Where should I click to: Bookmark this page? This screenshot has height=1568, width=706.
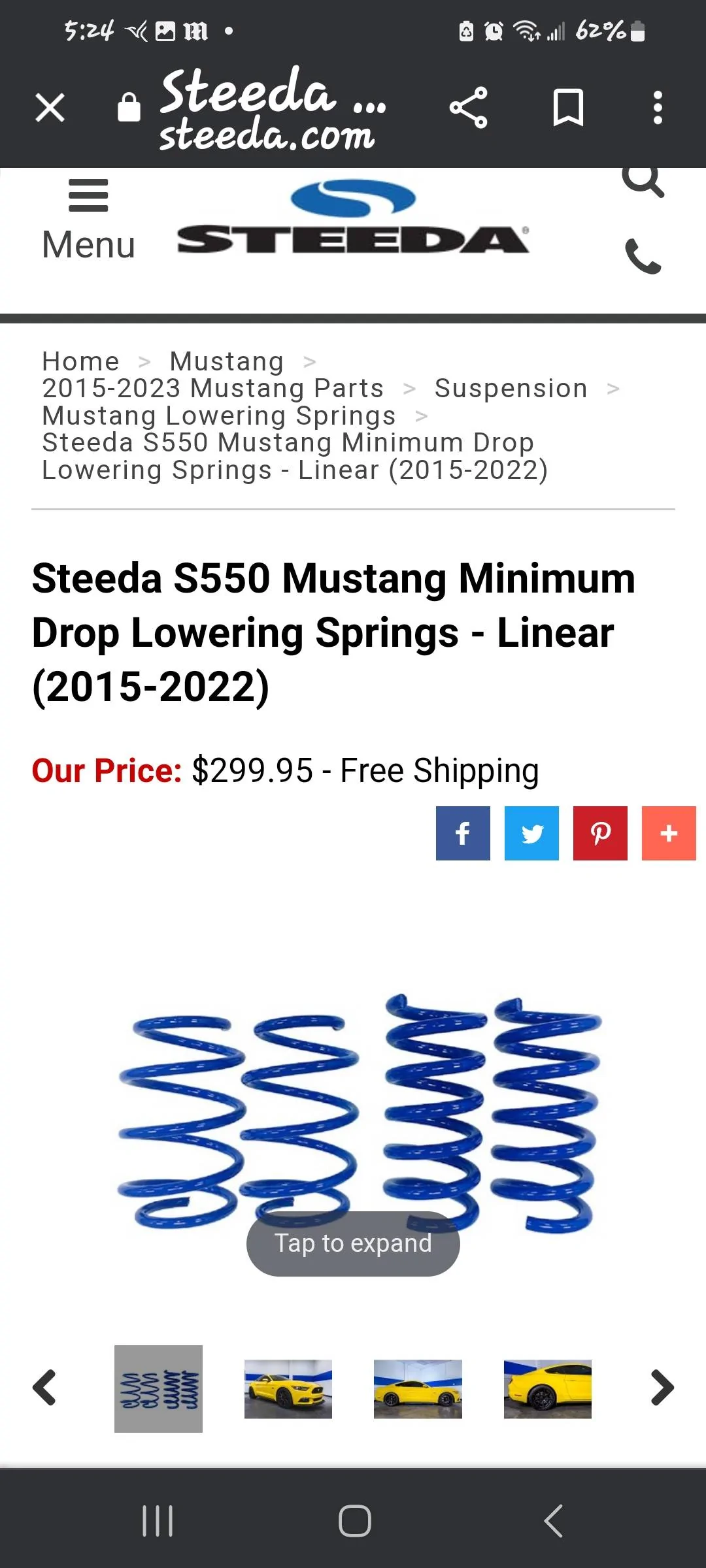(568, 107)
